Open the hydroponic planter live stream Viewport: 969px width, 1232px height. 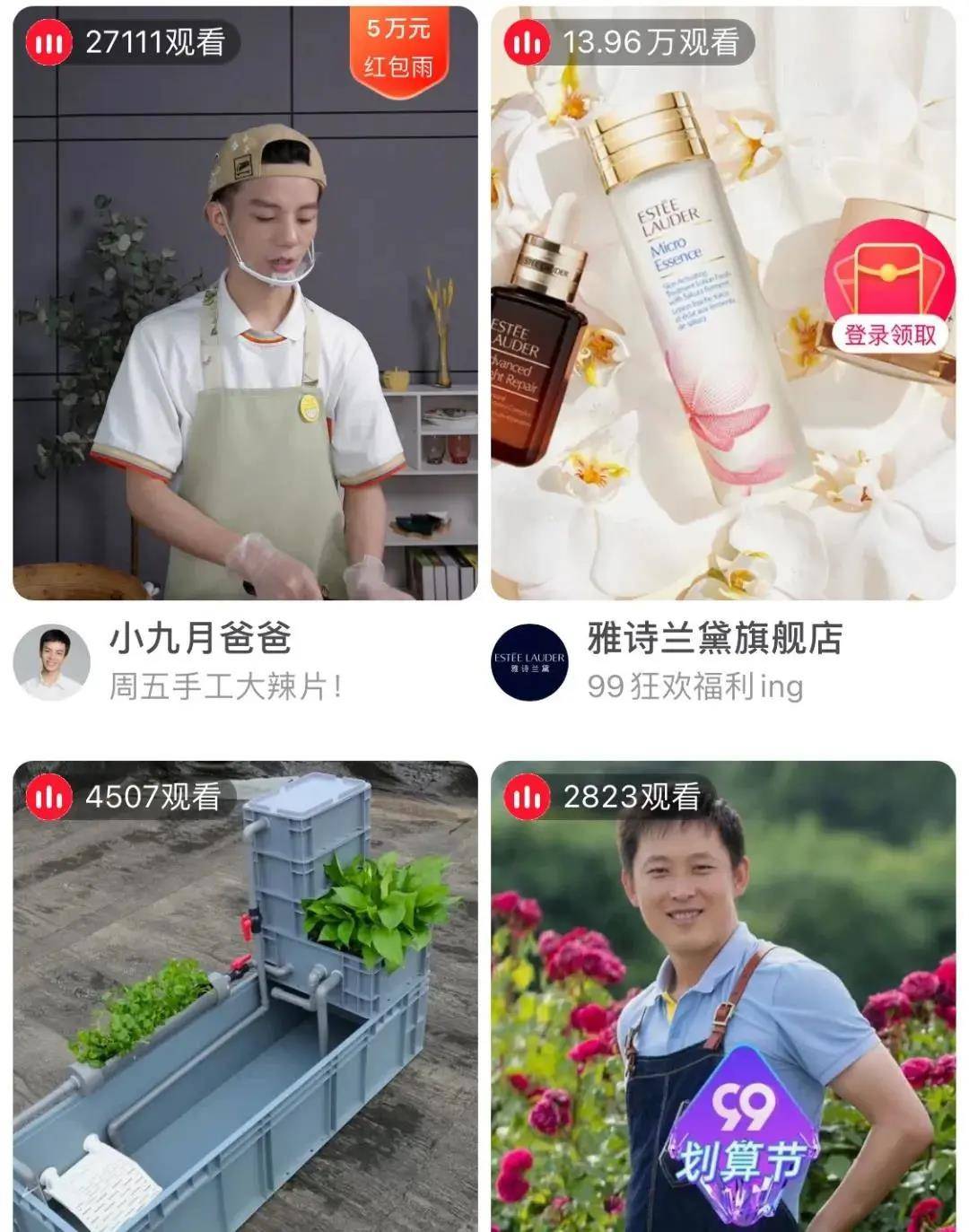click(x=245, y=996)
